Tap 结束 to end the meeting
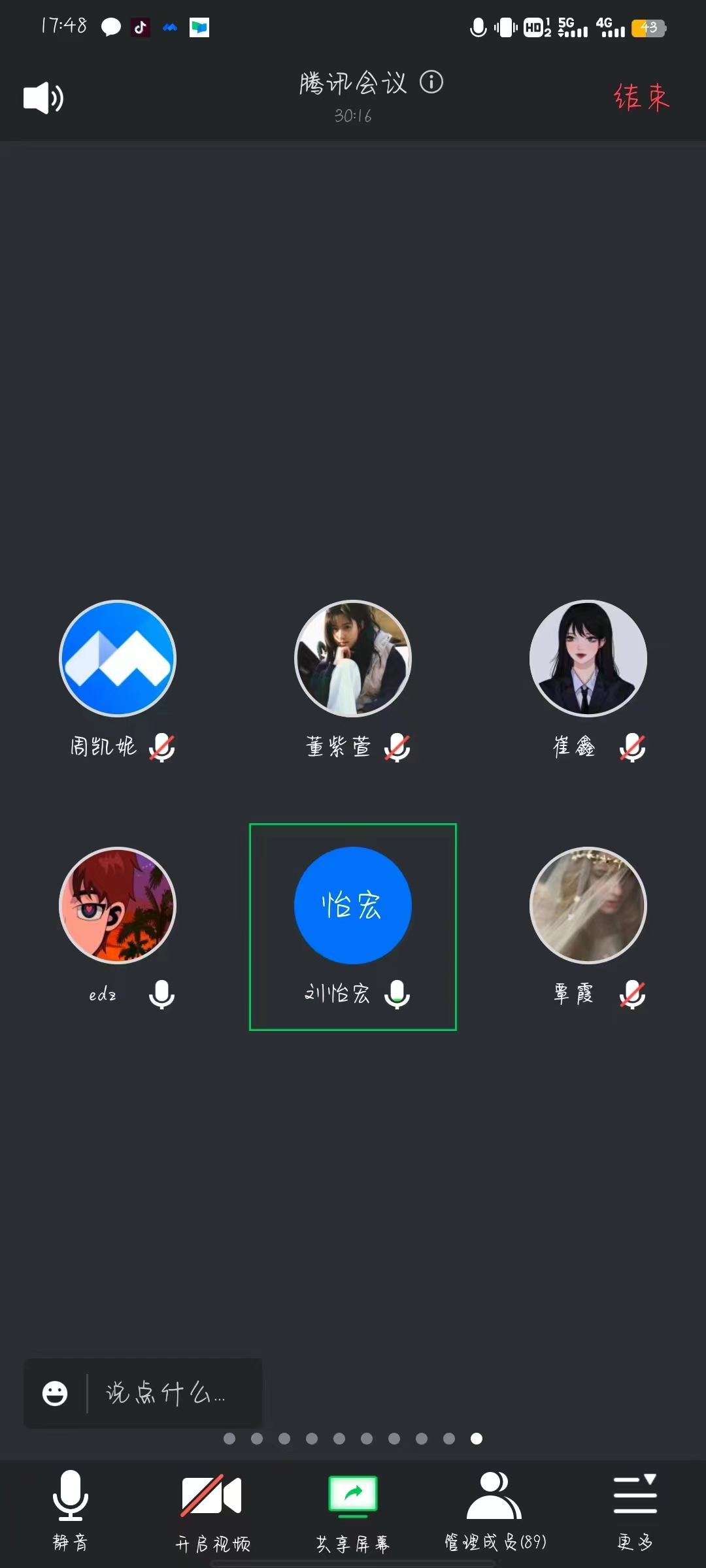The height and width of the screenshot is (1568, 706). [x=641, y=98]
